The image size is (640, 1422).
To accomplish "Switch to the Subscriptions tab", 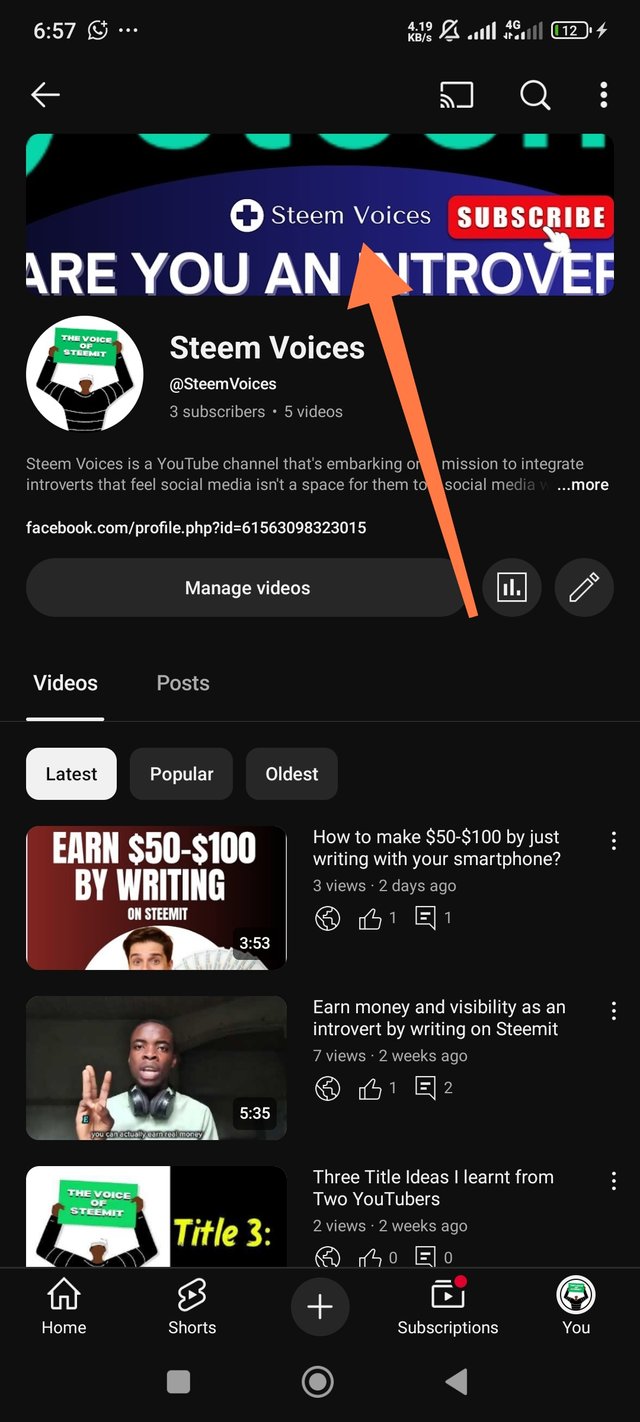I will (447, 1307).
